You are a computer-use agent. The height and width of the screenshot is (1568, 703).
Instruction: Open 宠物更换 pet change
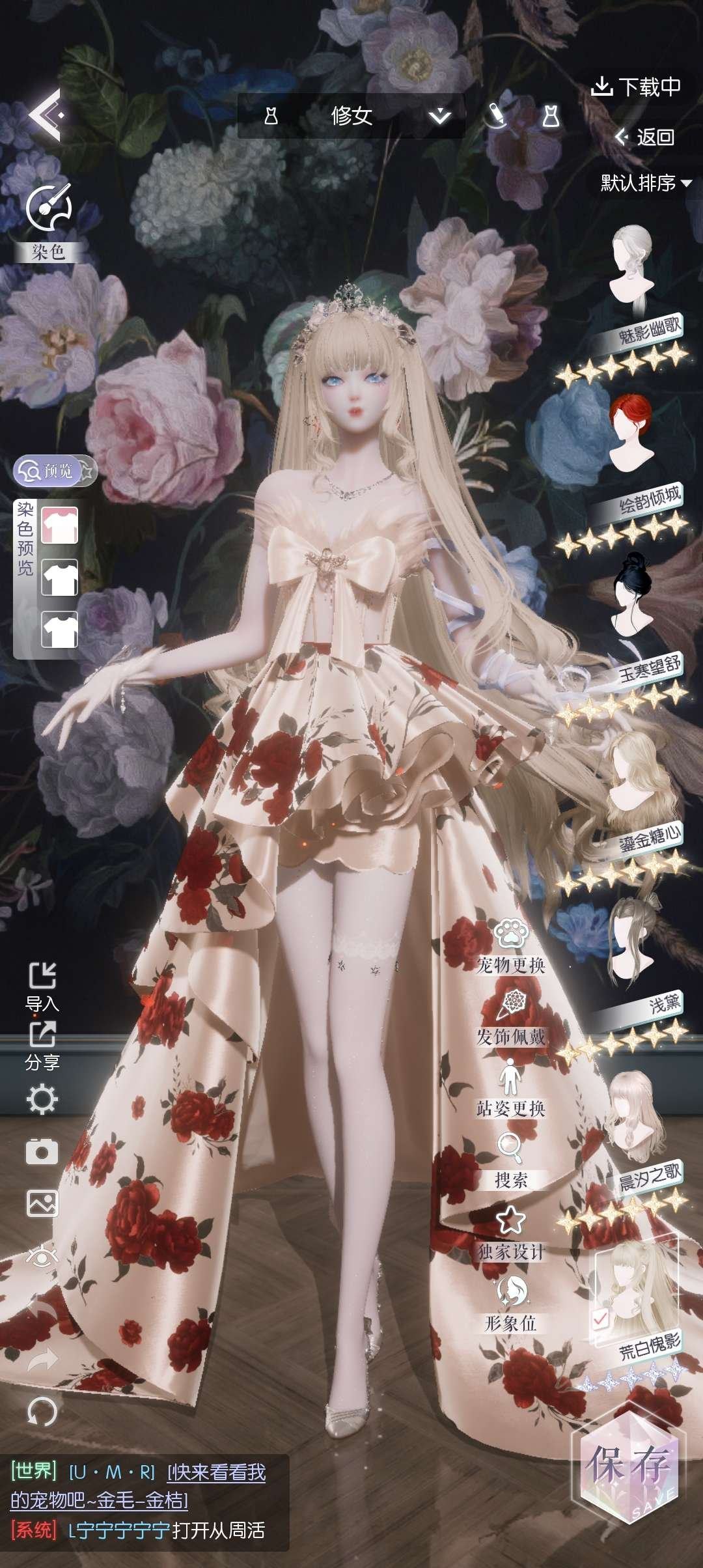[x=511, y=946]
